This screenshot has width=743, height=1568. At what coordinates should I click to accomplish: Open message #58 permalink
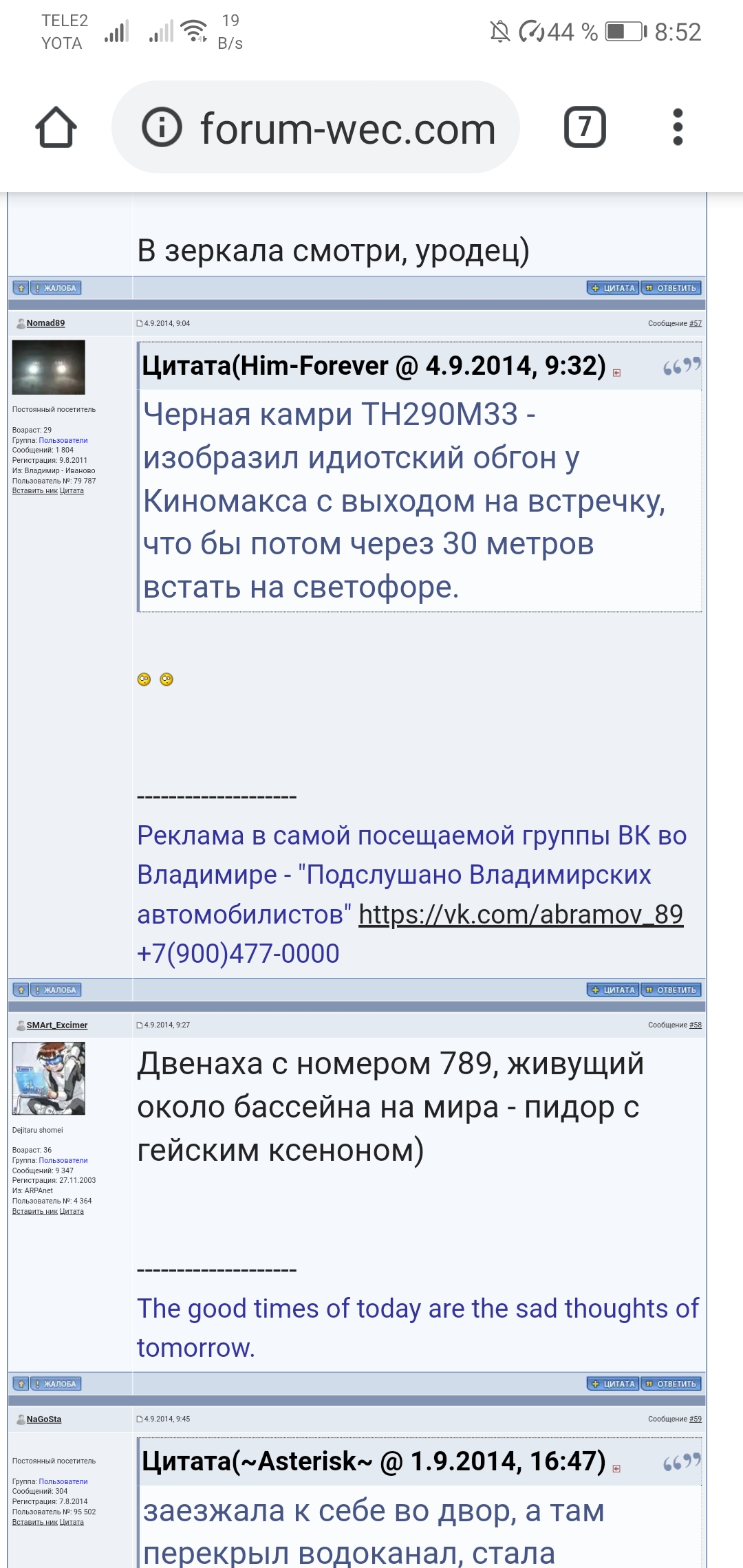[x=696, y=1025]
